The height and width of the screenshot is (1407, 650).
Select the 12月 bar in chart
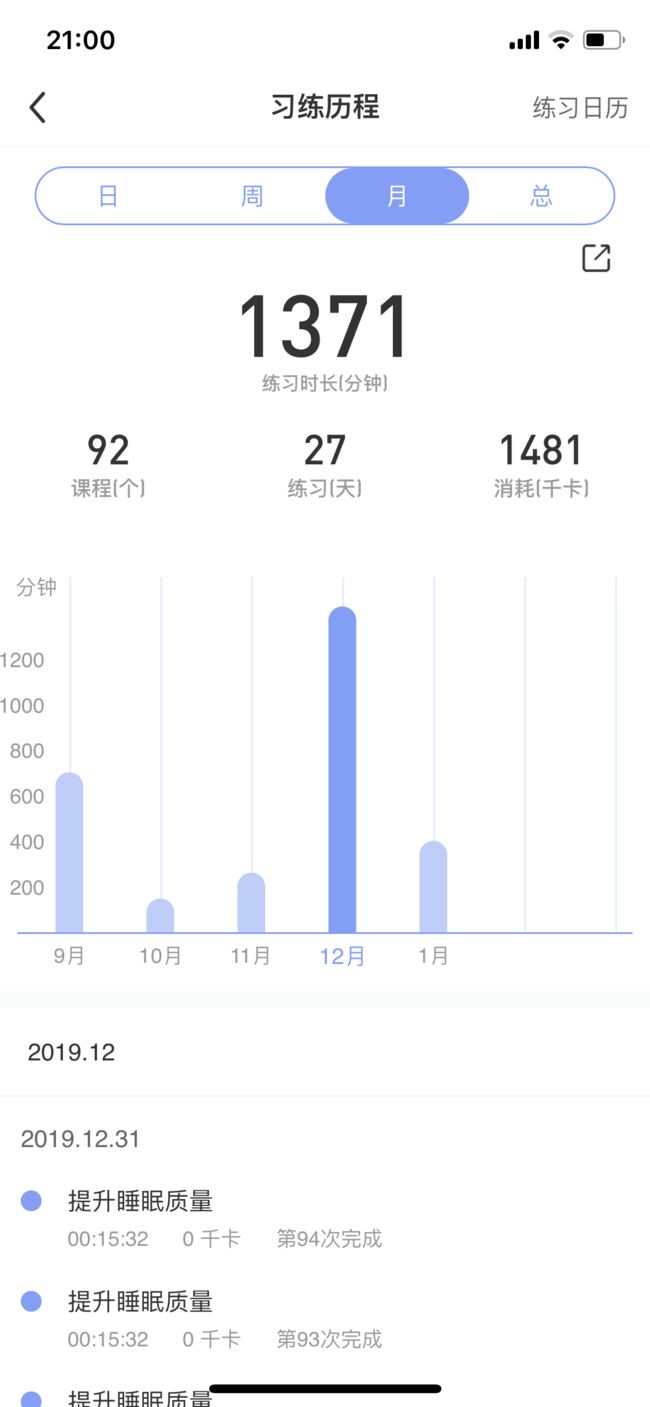[342, 770]
